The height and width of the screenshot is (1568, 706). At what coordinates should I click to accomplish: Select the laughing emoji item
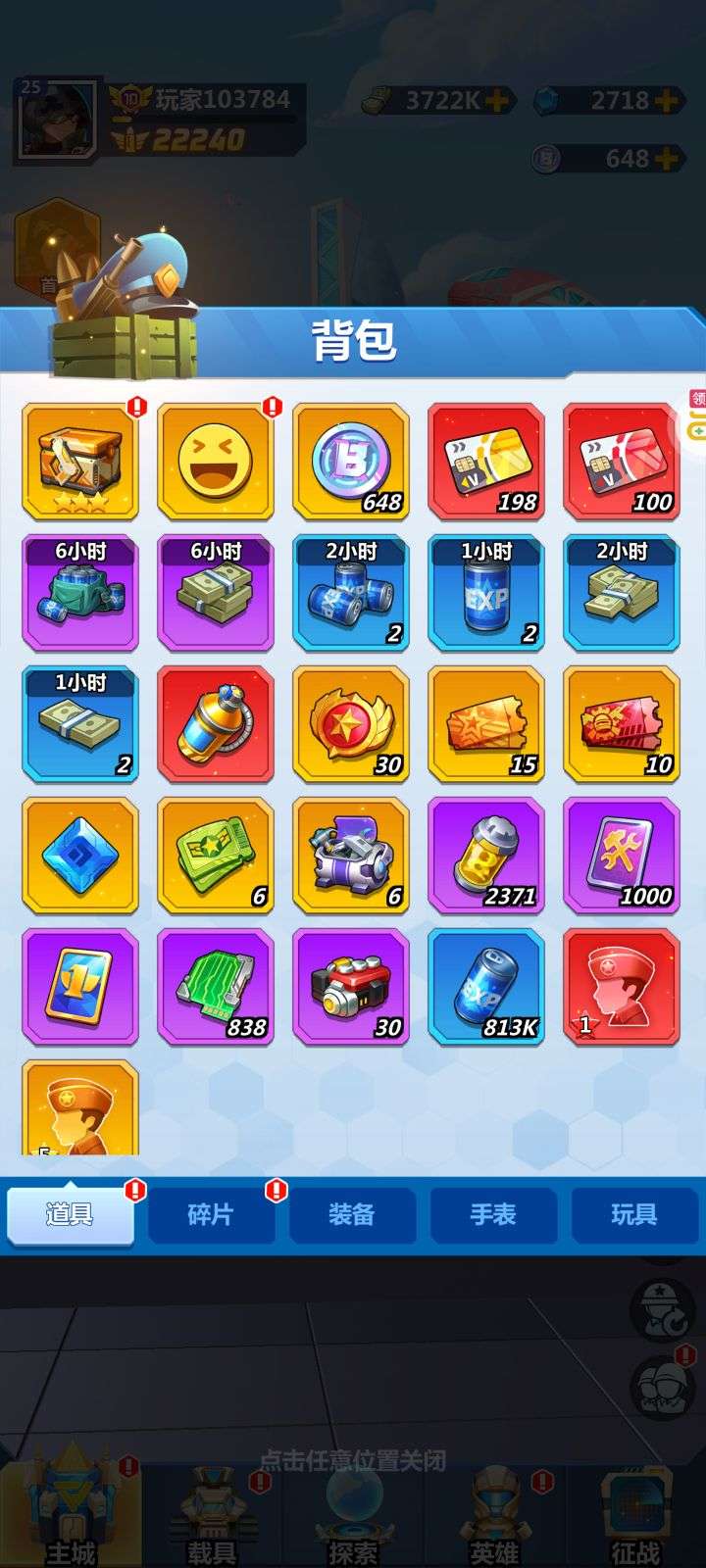point(216,461)
